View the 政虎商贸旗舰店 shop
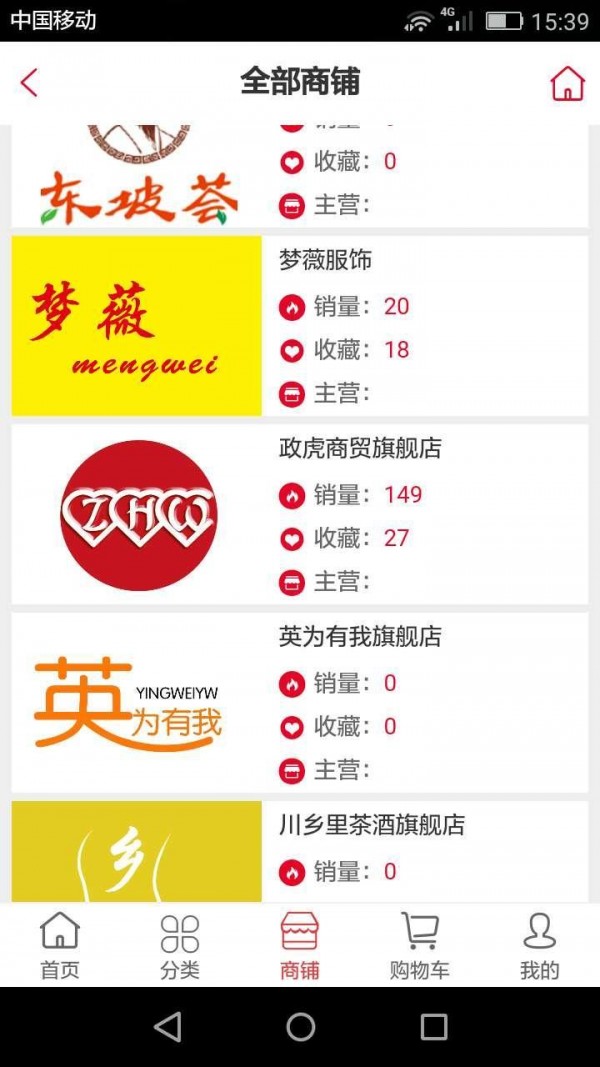 pos(300,514)
